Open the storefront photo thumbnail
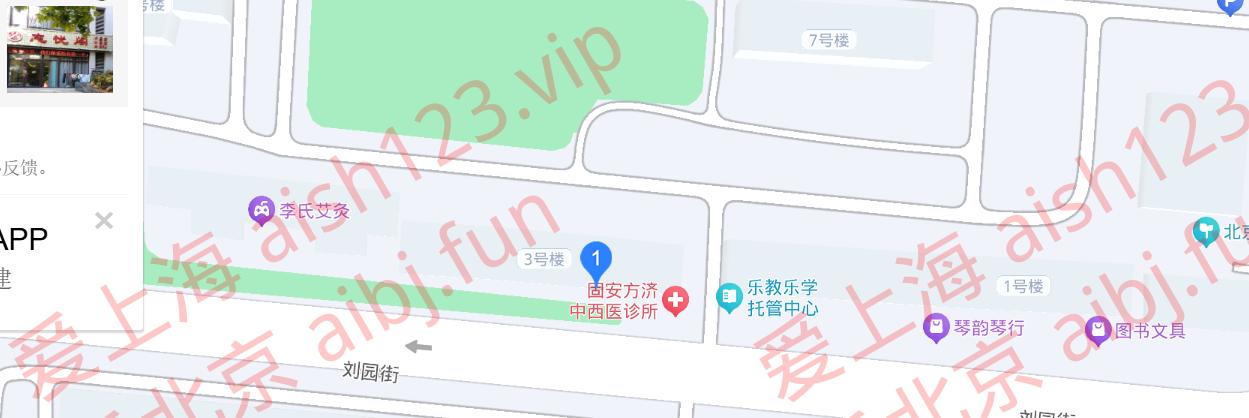 point(60,49)
